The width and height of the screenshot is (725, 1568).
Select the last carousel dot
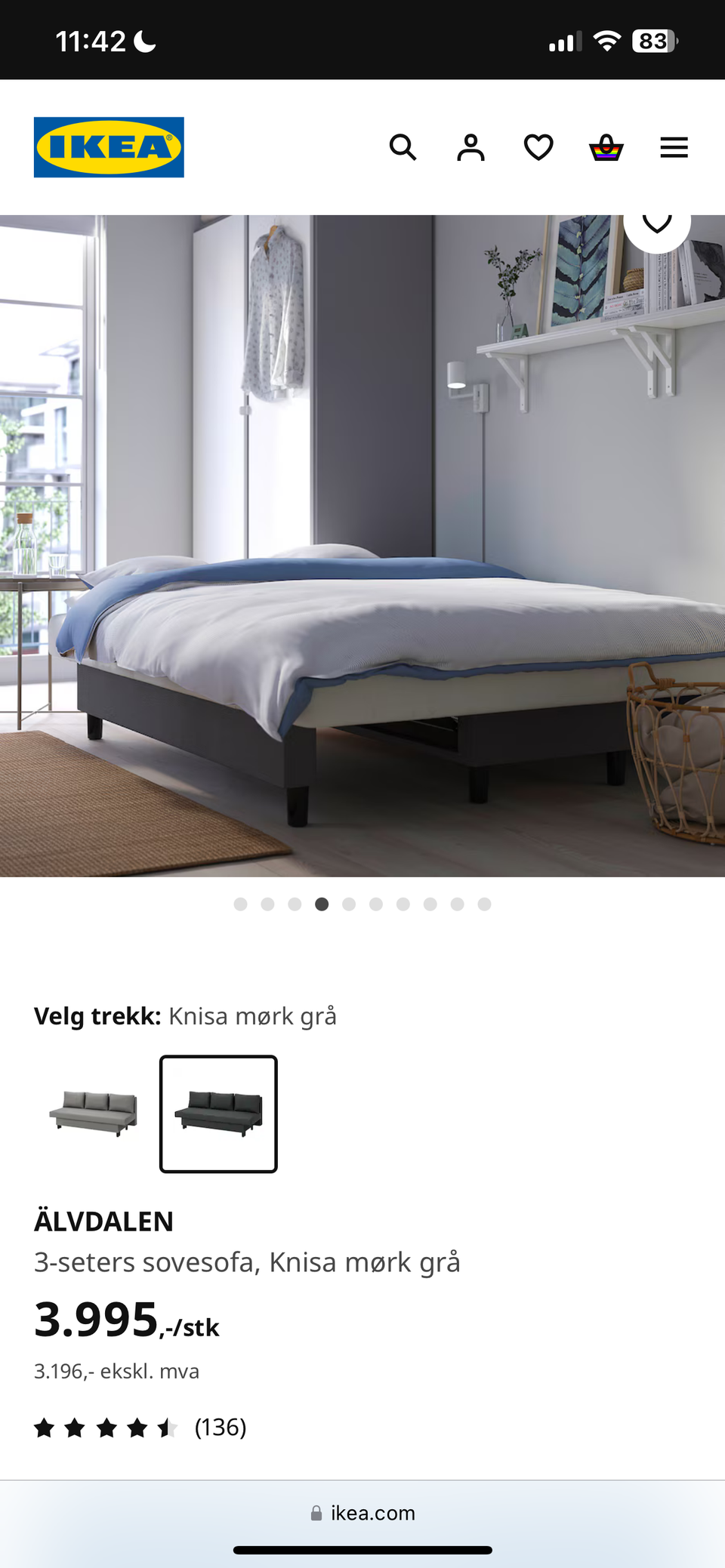[484, 904]
